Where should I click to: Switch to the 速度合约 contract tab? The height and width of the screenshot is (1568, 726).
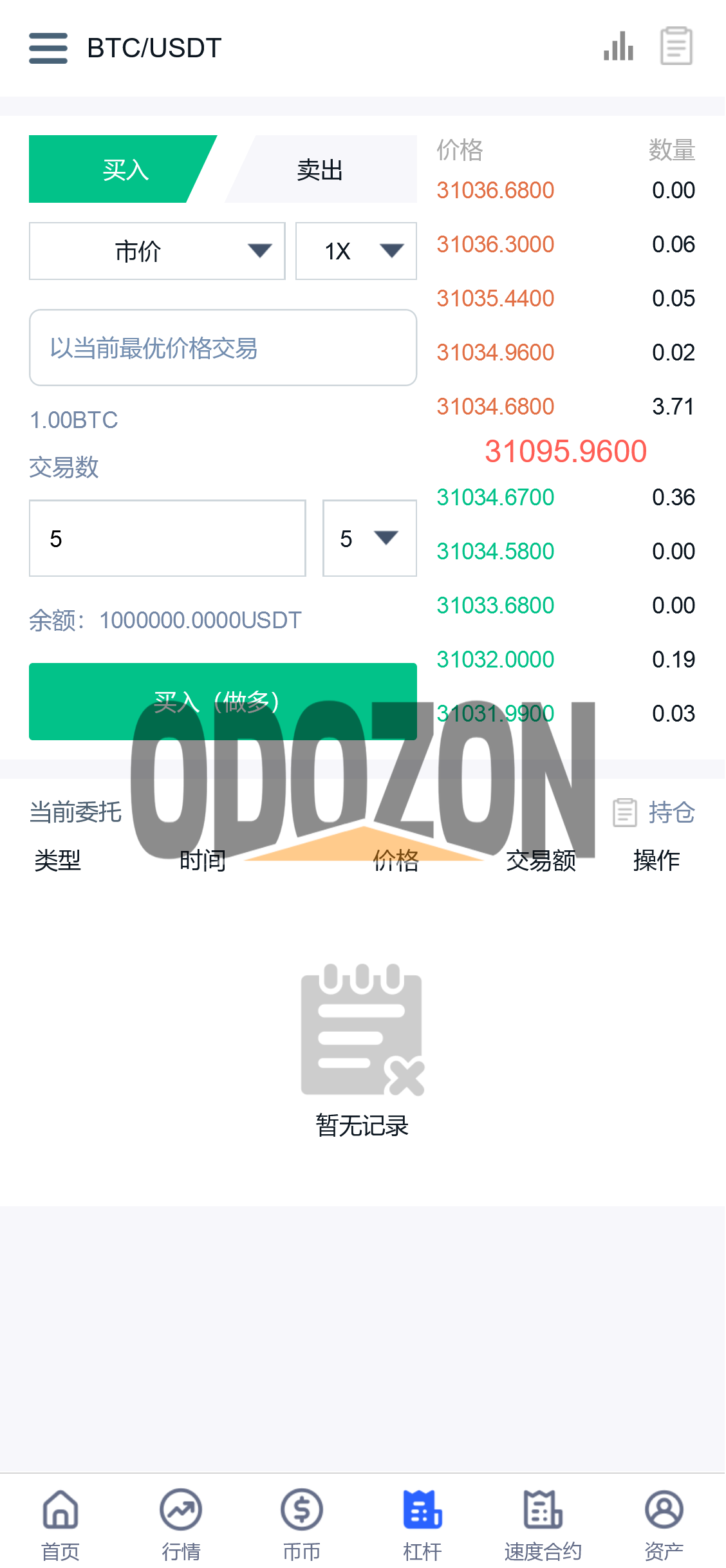pyautogui.click(x=543, y=1524)
